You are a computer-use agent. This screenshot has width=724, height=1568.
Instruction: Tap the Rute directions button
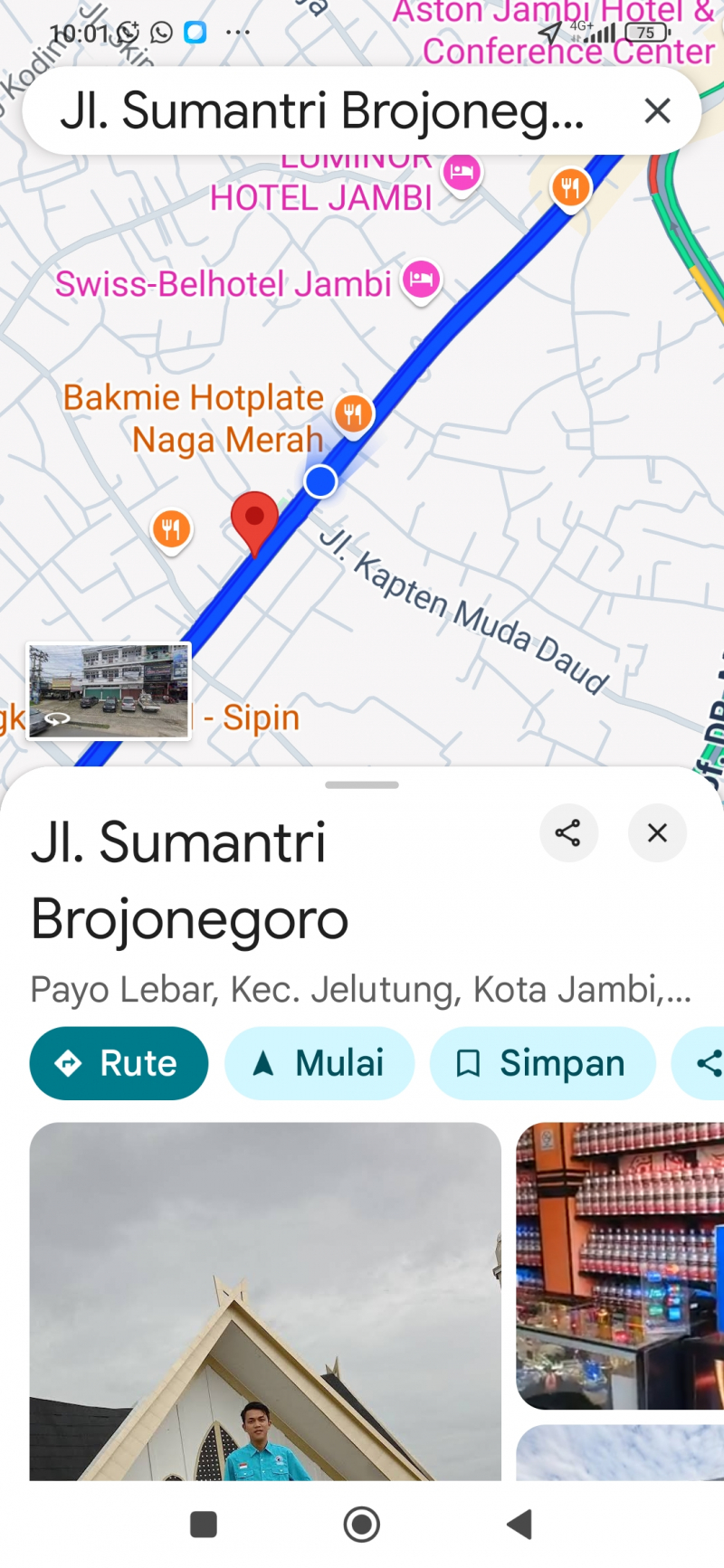pos(119,1063)
